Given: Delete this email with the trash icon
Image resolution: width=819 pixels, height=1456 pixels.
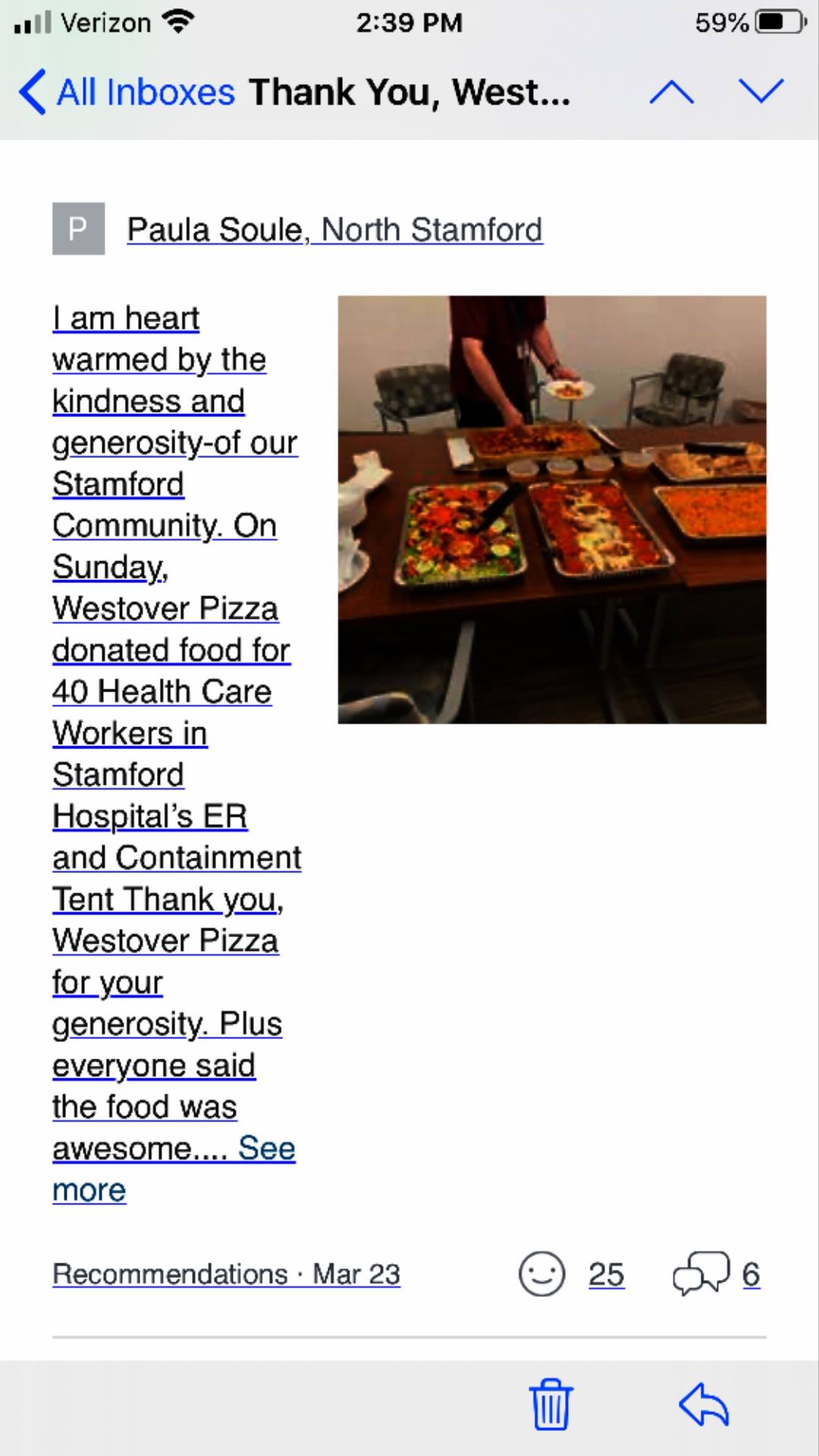Looking at the screenshot, I should [551, 1404].
